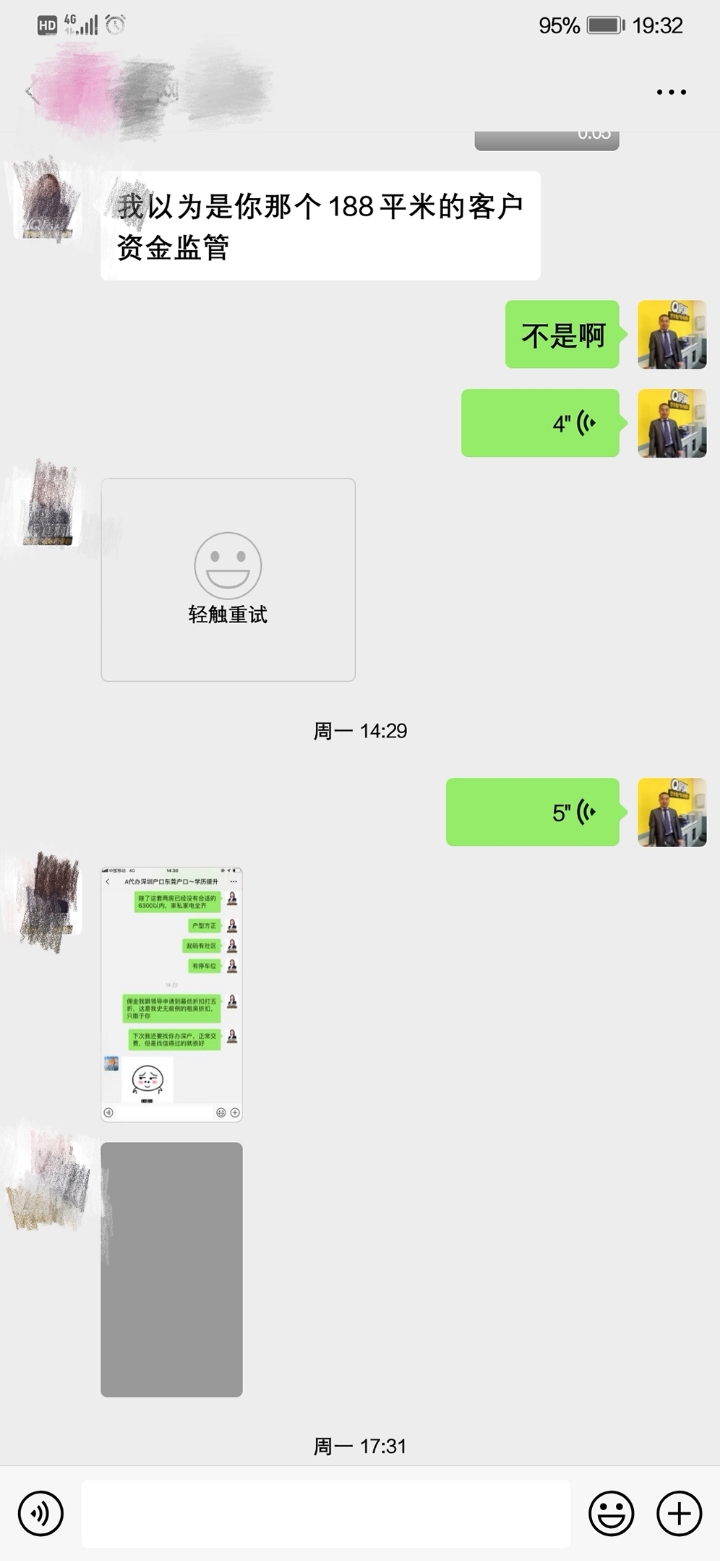Open the received chat screenshot image
Image resolution: width=720 pixels, height=1561 pixels.
[171, 994]
